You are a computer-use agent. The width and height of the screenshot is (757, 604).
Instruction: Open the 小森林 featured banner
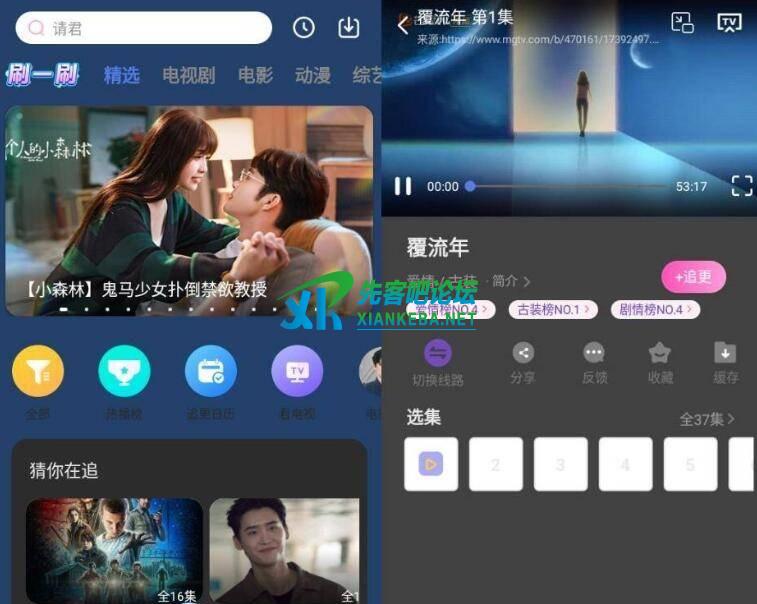[x=189, y=211]
